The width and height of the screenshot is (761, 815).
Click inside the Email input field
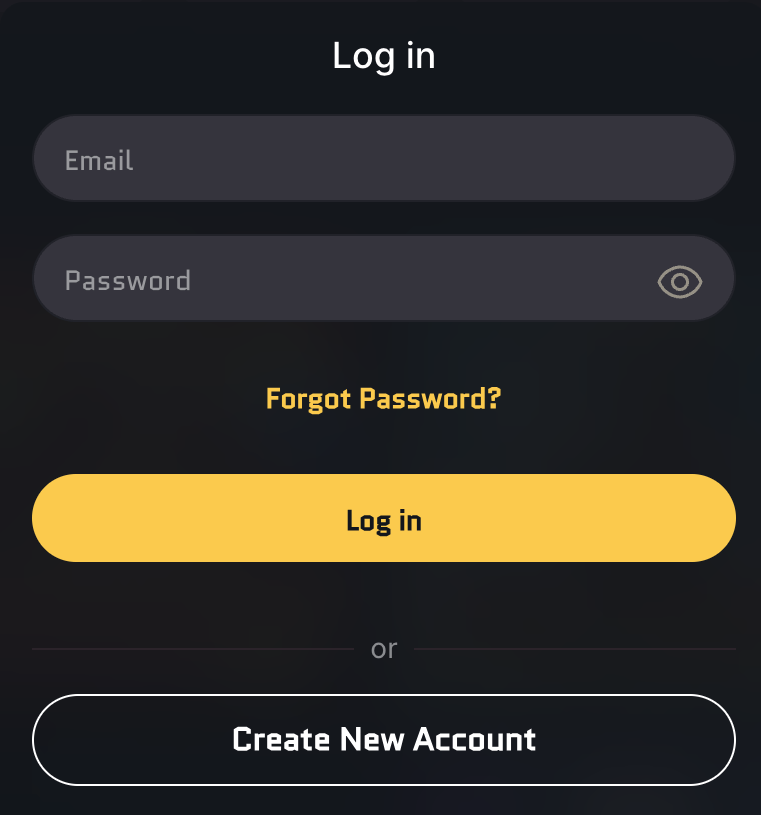click(383, 158)
